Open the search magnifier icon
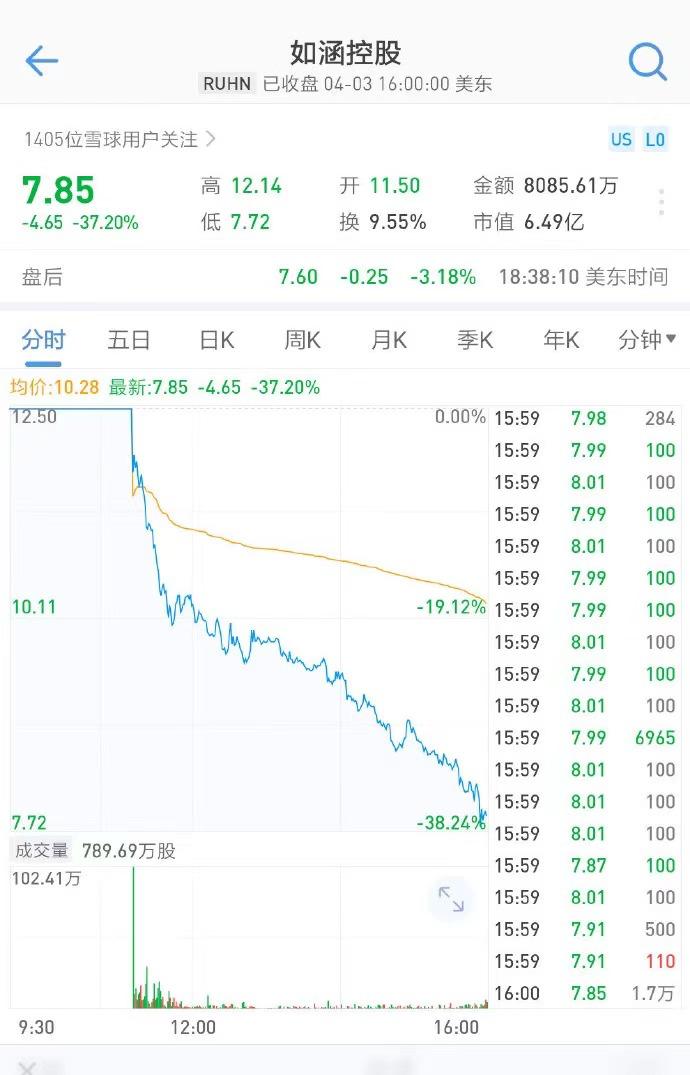The width and height of the screenshot is (690, 1075). point(647,62)
